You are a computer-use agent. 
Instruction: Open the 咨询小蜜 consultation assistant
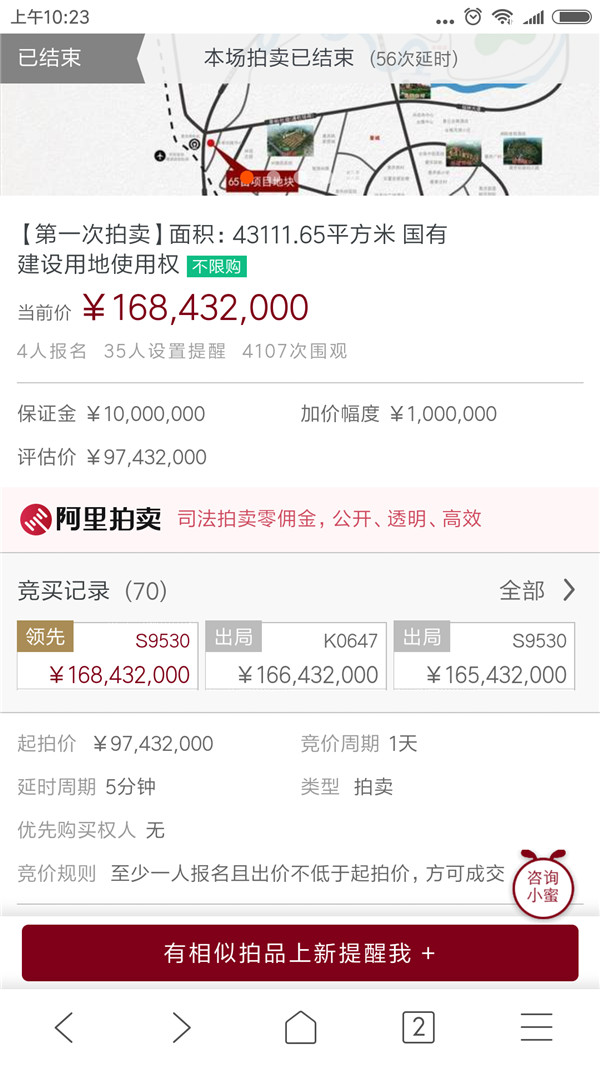[542, 884]
